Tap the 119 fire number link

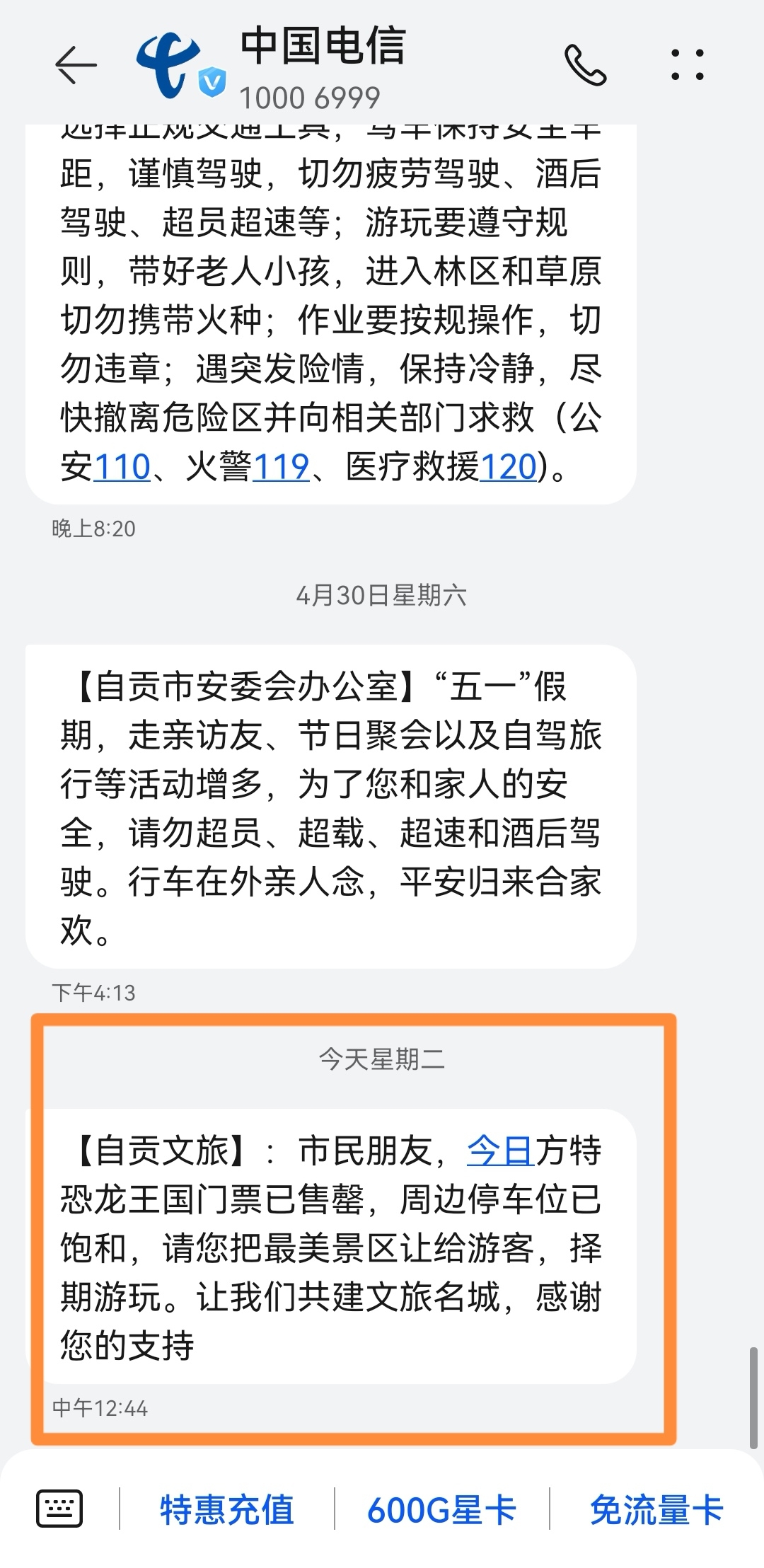pos(281,467)
